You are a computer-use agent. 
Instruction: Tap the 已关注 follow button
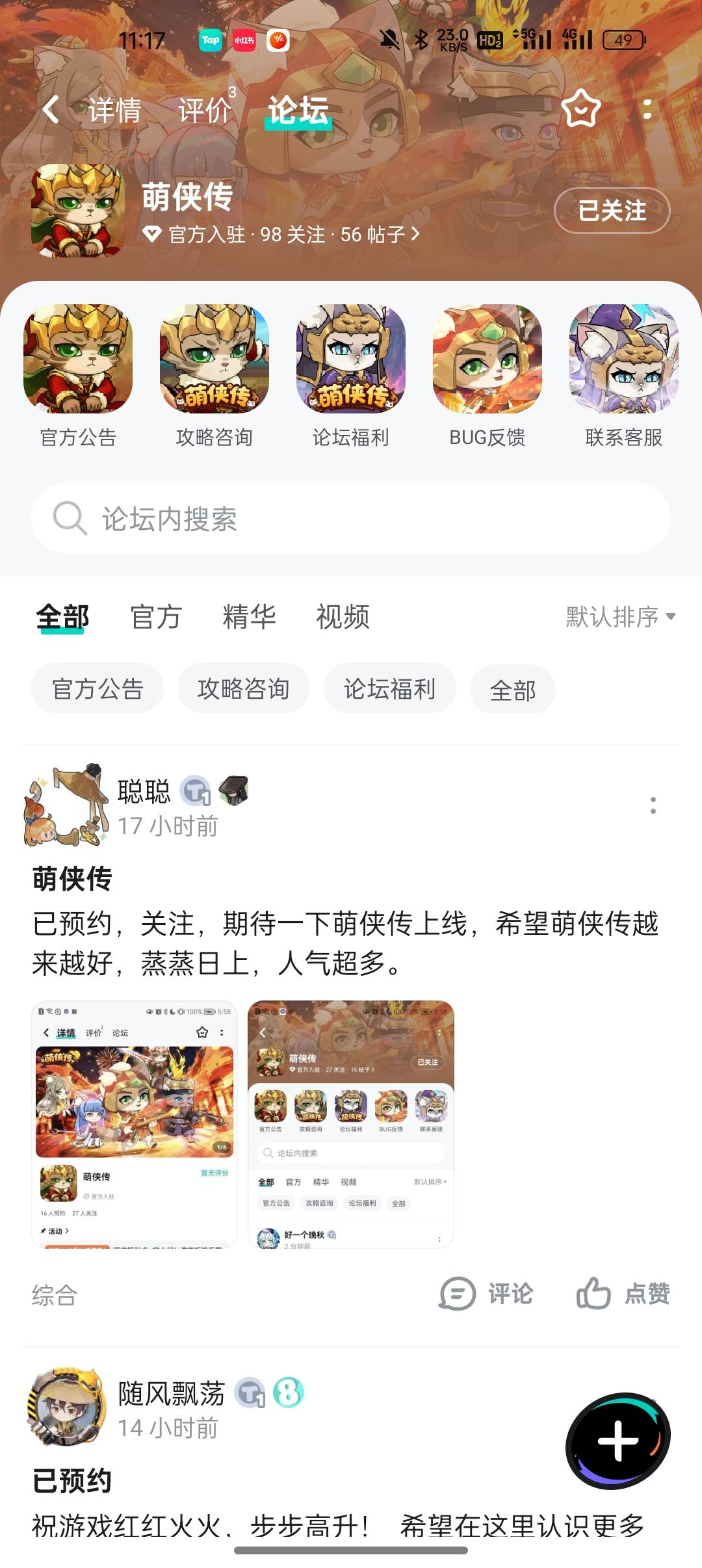tap(612, 211)
